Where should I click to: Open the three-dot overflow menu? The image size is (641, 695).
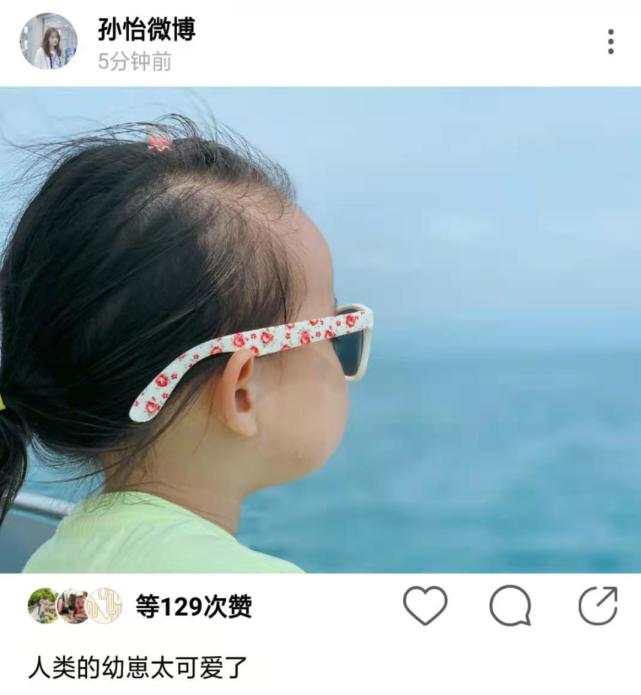click(610, 41)
